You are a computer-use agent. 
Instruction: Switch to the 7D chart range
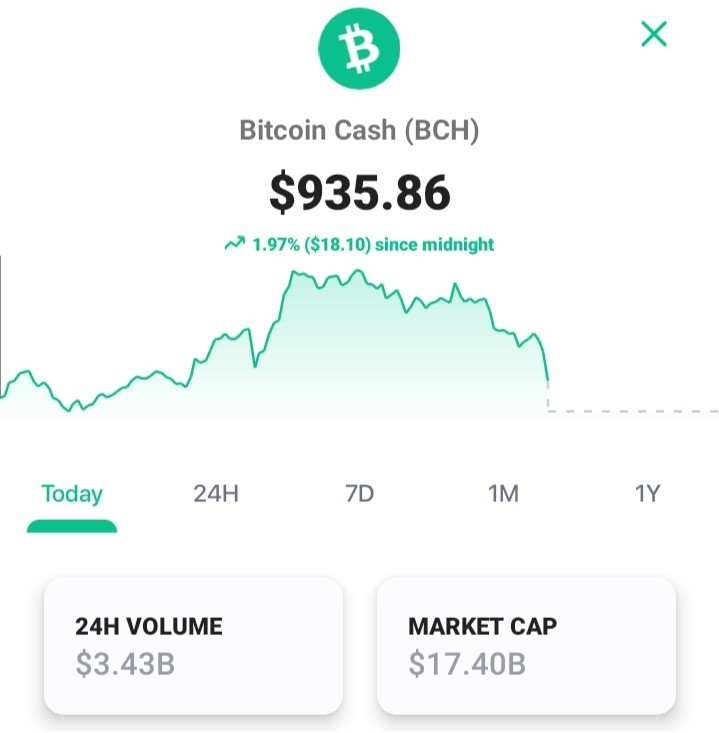pos(360,494)
